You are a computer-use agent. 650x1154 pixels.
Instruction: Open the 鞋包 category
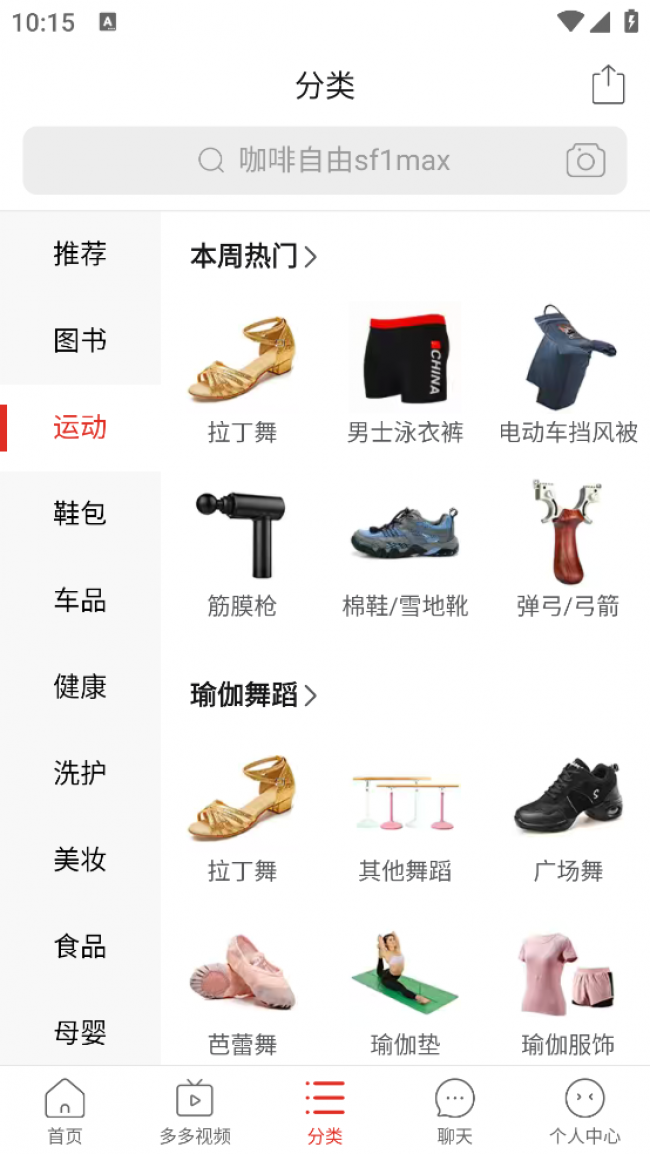click(x=80, y=514)
